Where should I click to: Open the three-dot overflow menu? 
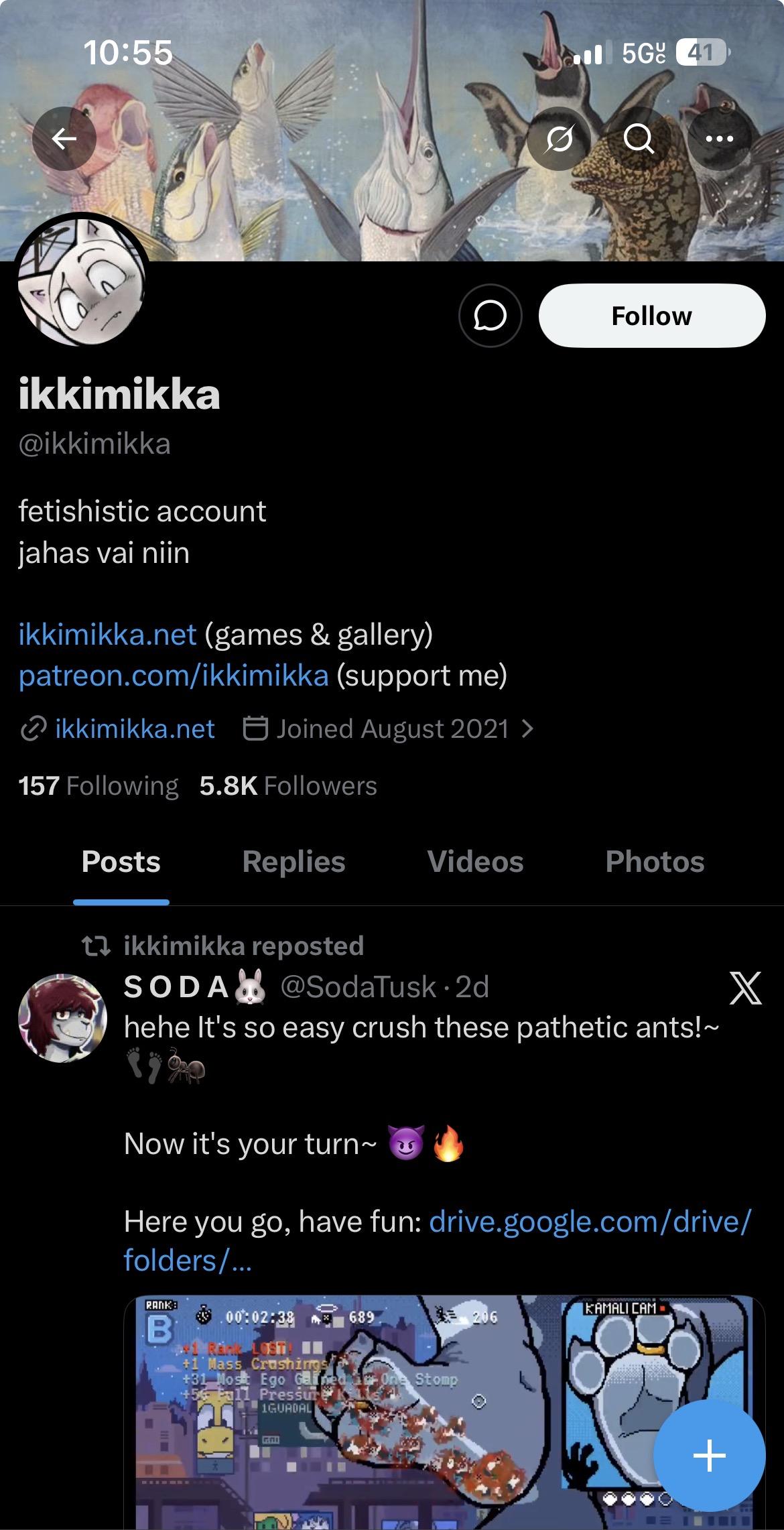(x=720, y=139)
